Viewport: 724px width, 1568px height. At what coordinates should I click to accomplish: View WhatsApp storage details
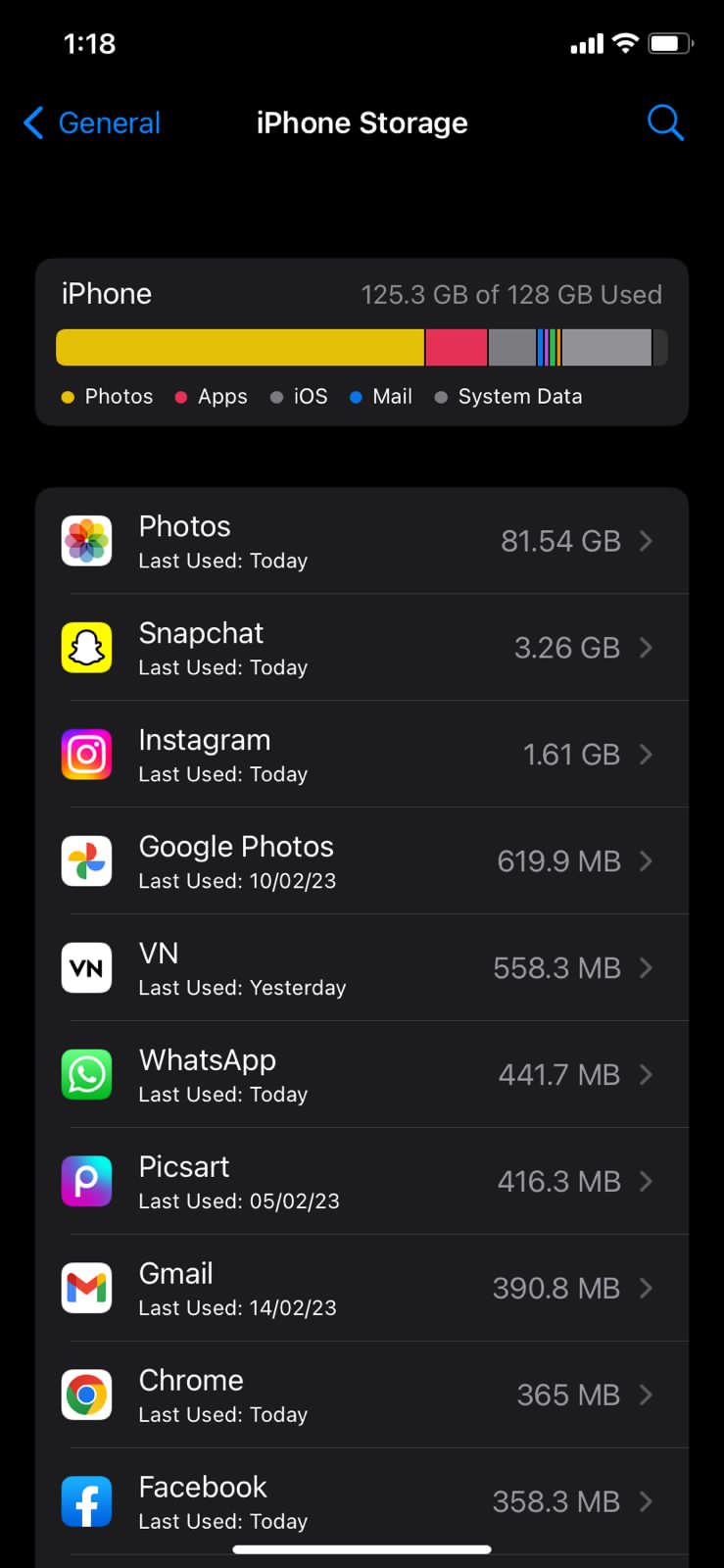tap(362, 1075)
